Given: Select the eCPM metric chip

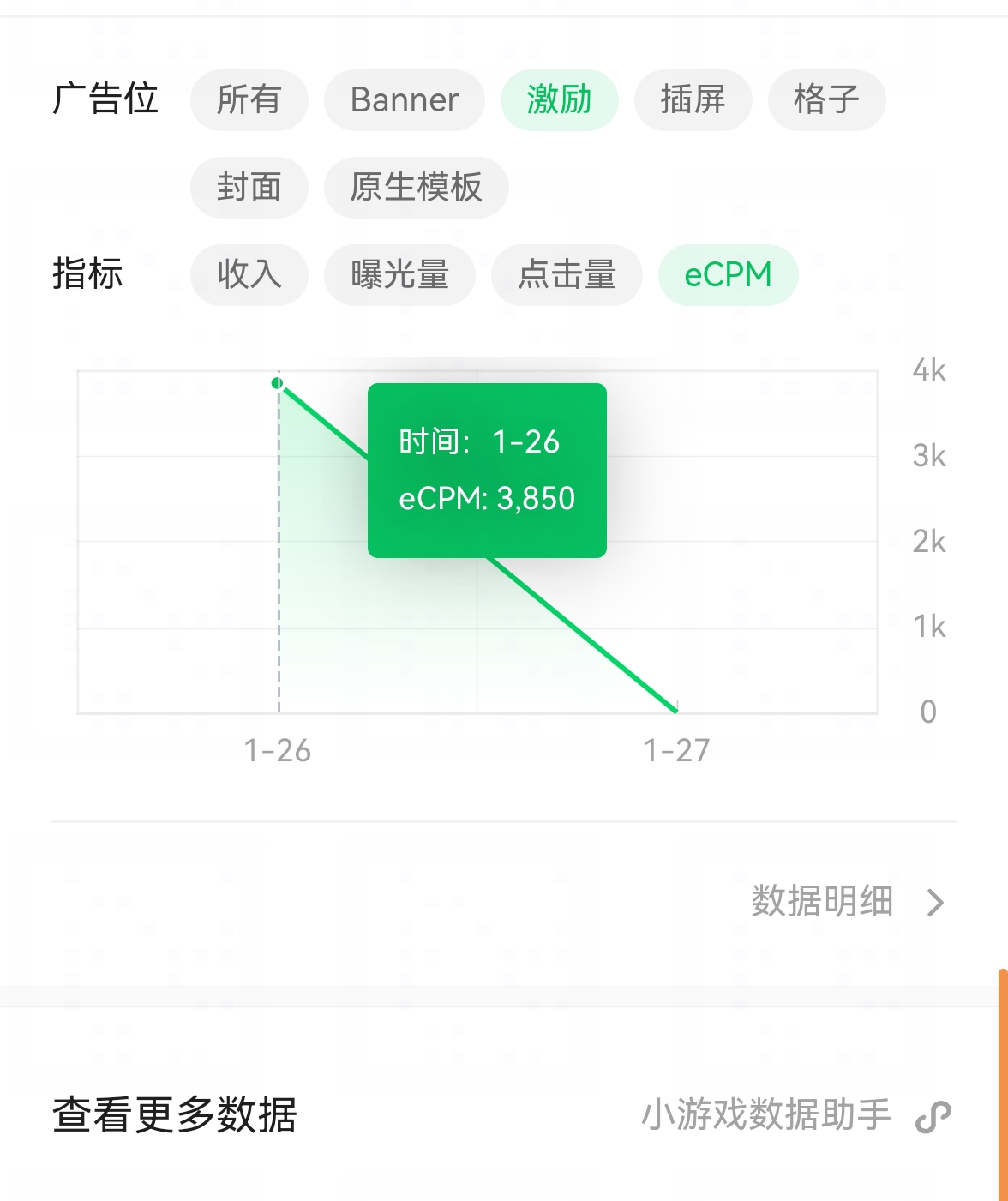Looking at the screenshot, I should (x=728, y=275).
